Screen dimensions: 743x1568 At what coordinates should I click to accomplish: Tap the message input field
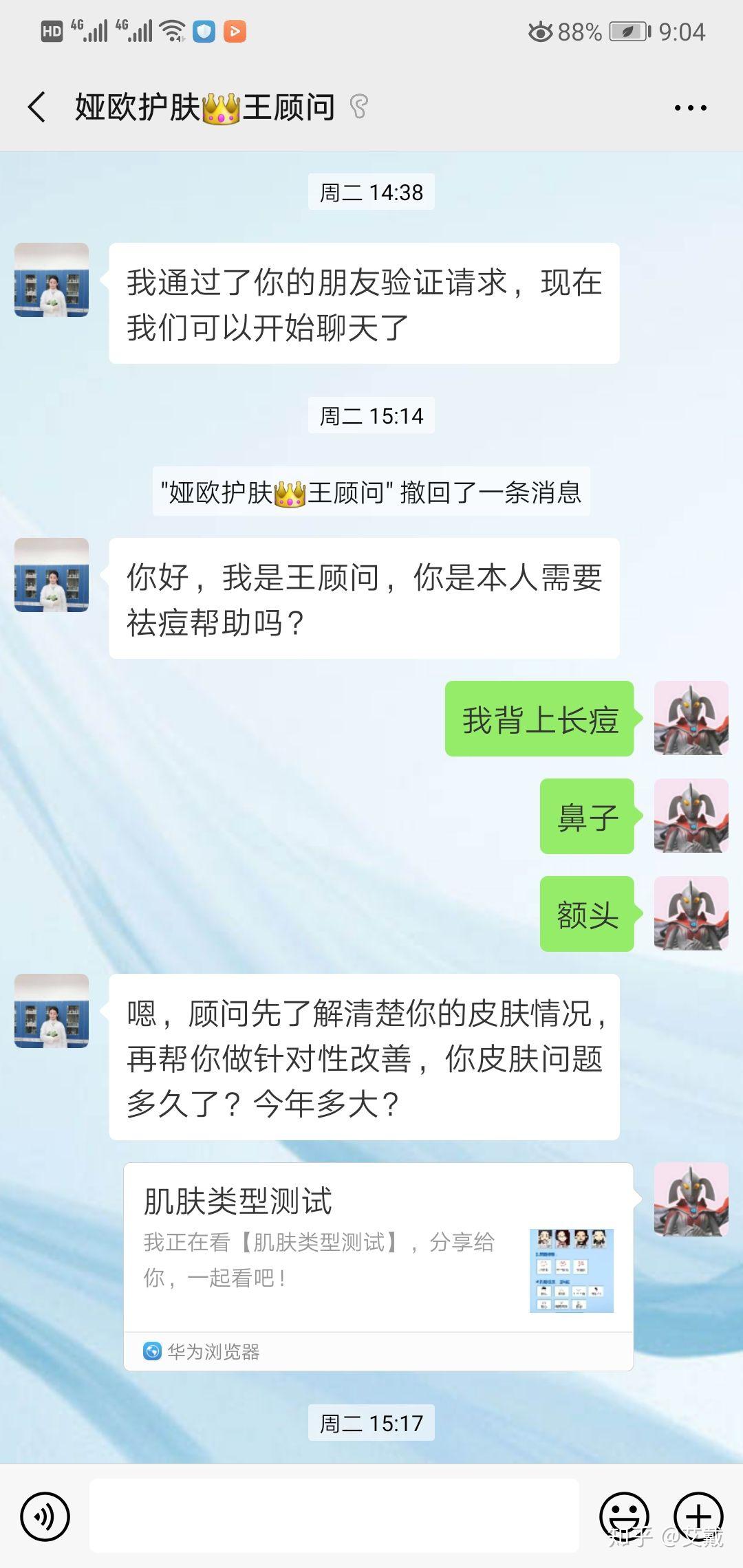[334, 1516]
